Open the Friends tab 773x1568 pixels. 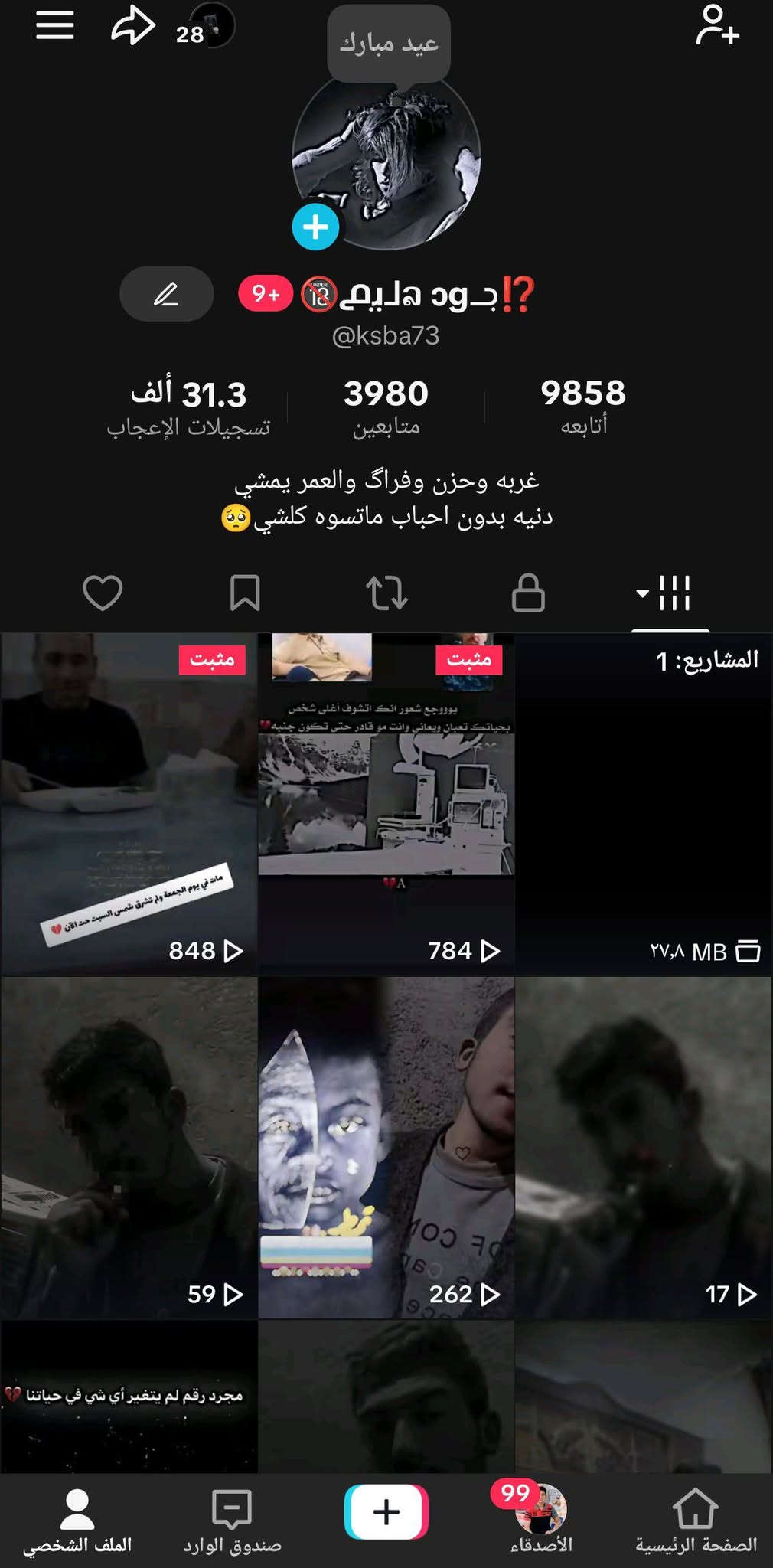click(x=540, y=1520)
